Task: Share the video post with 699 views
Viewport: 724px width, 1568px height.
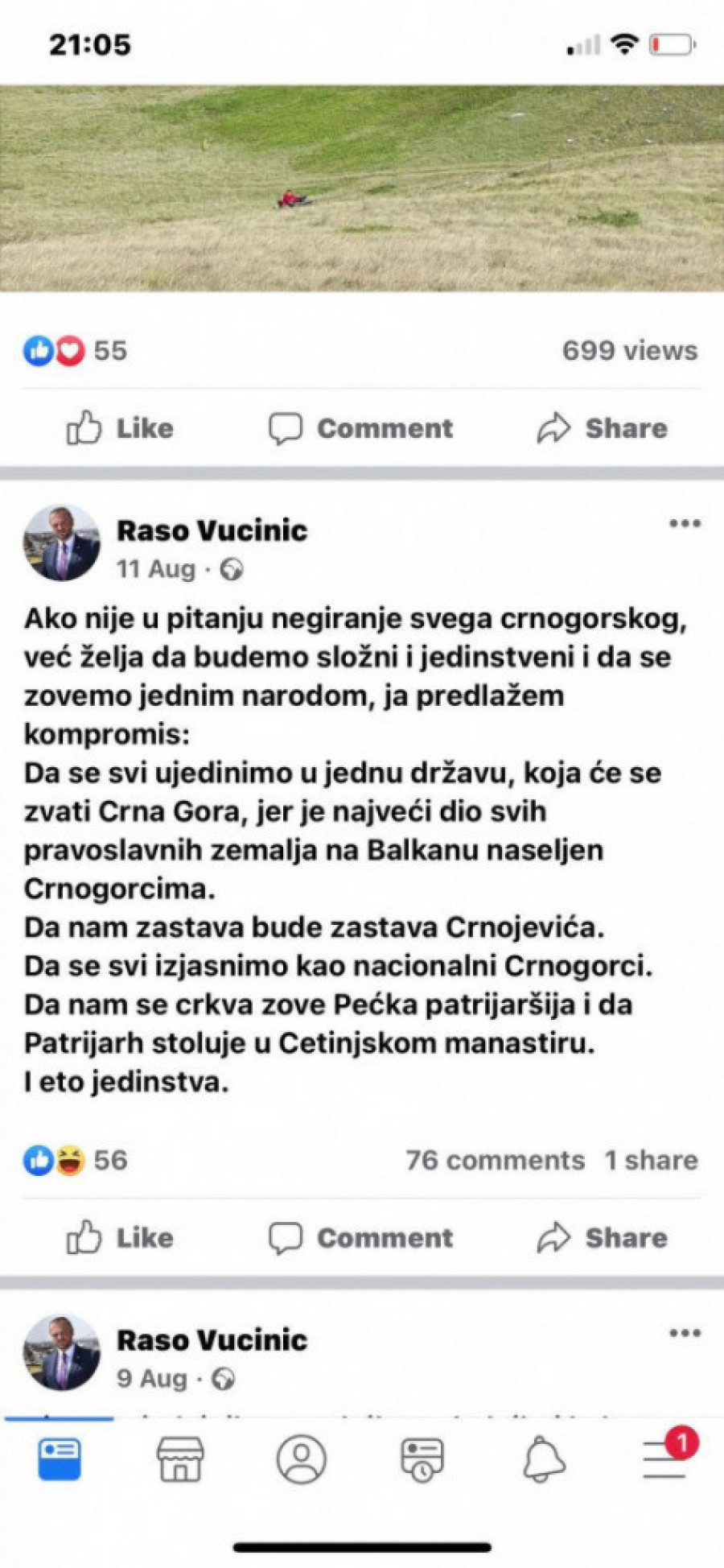Action: 603,428
